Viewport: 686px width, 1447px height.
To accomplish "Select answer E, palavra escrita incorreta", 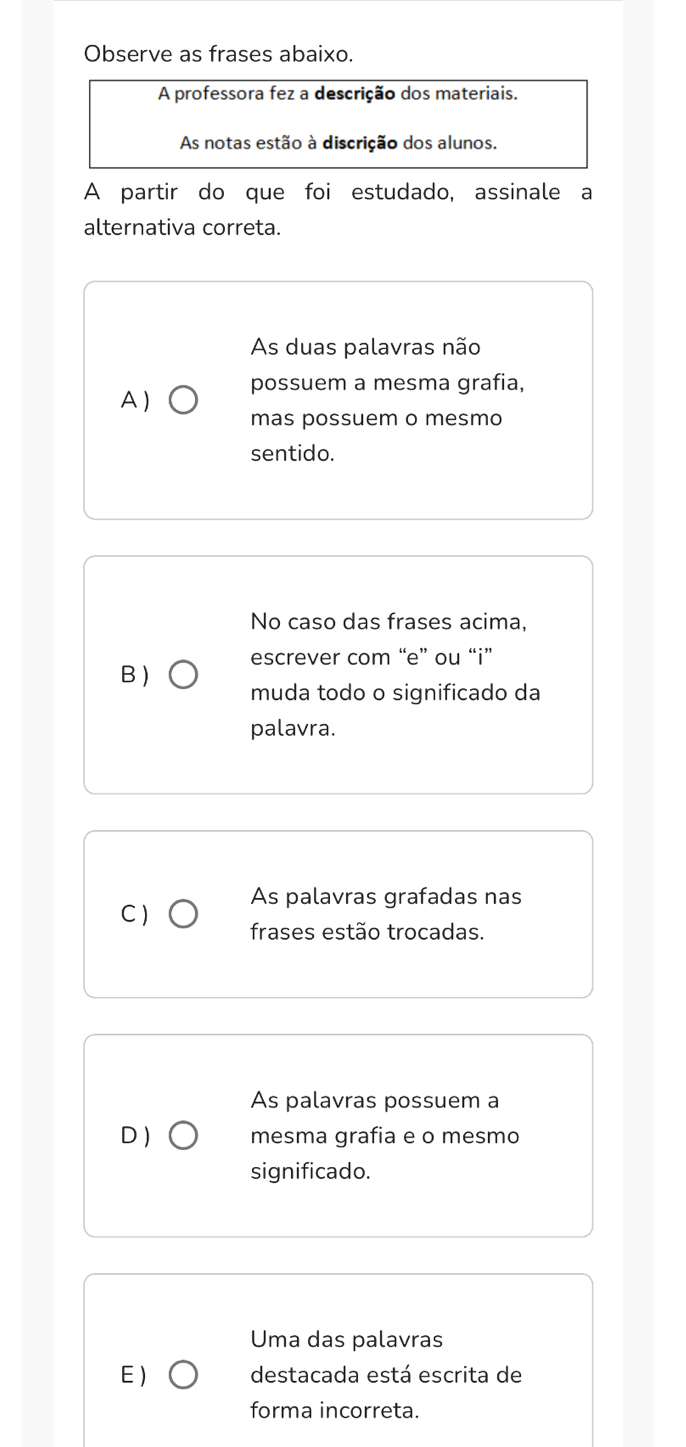I will click(183, 1375).
